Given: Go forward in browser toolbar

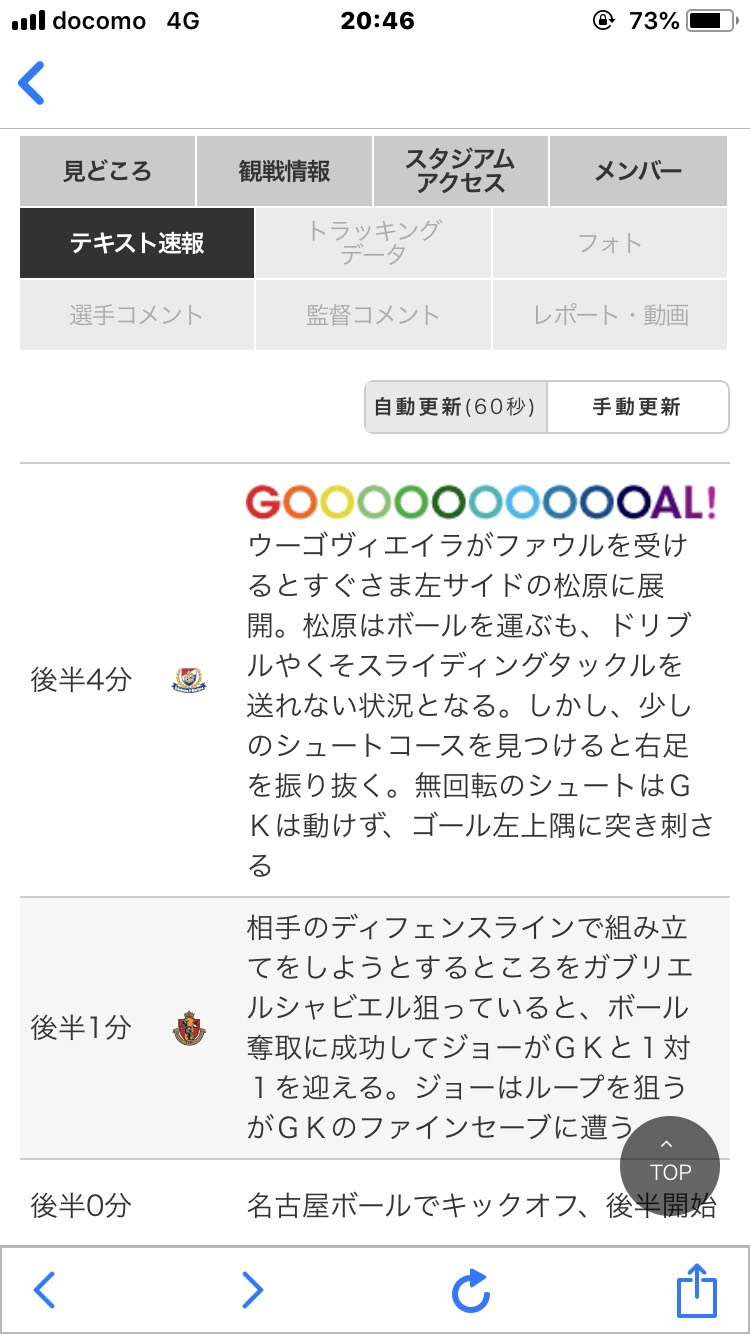Looking at the screenshot, I should (253, 1291).
